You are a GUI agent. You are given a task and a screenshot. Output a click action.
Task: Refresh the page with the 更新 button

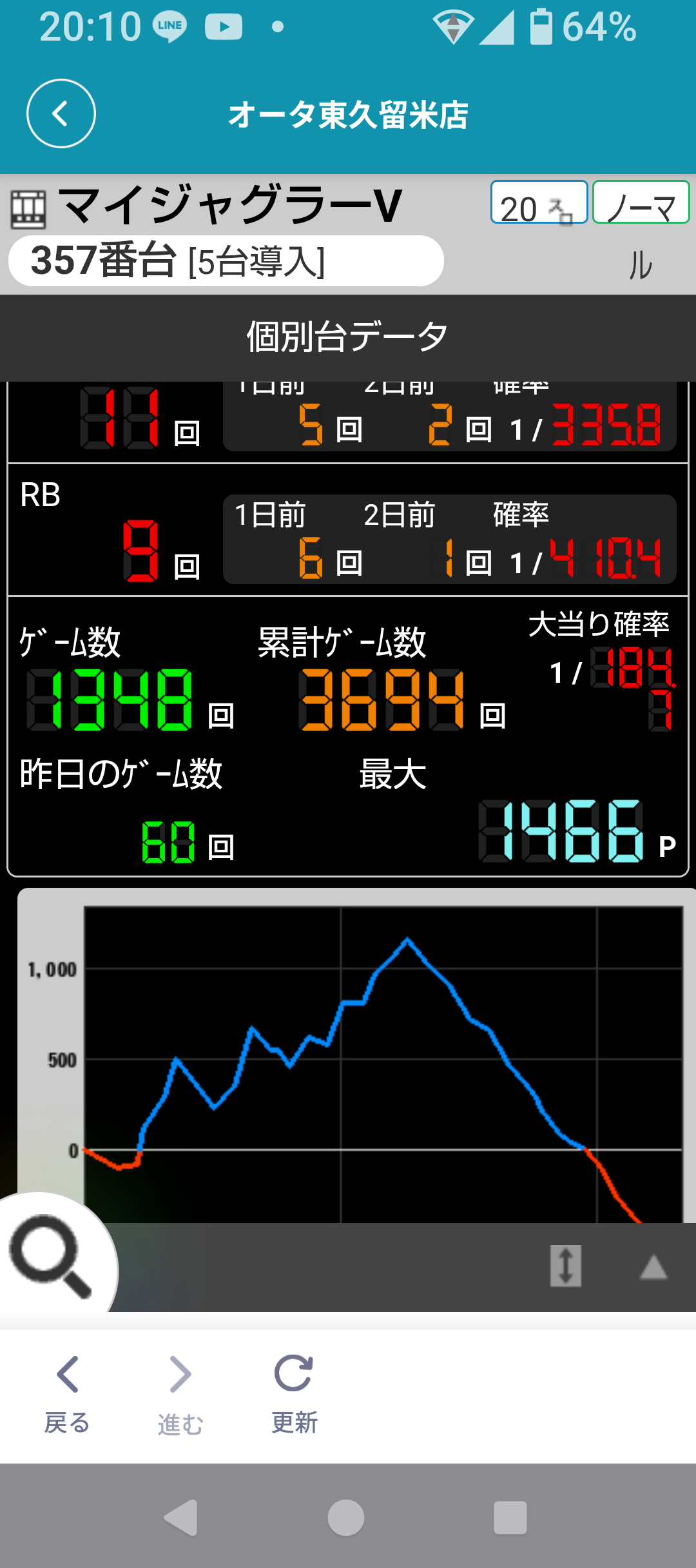[x=294, y=1394]
